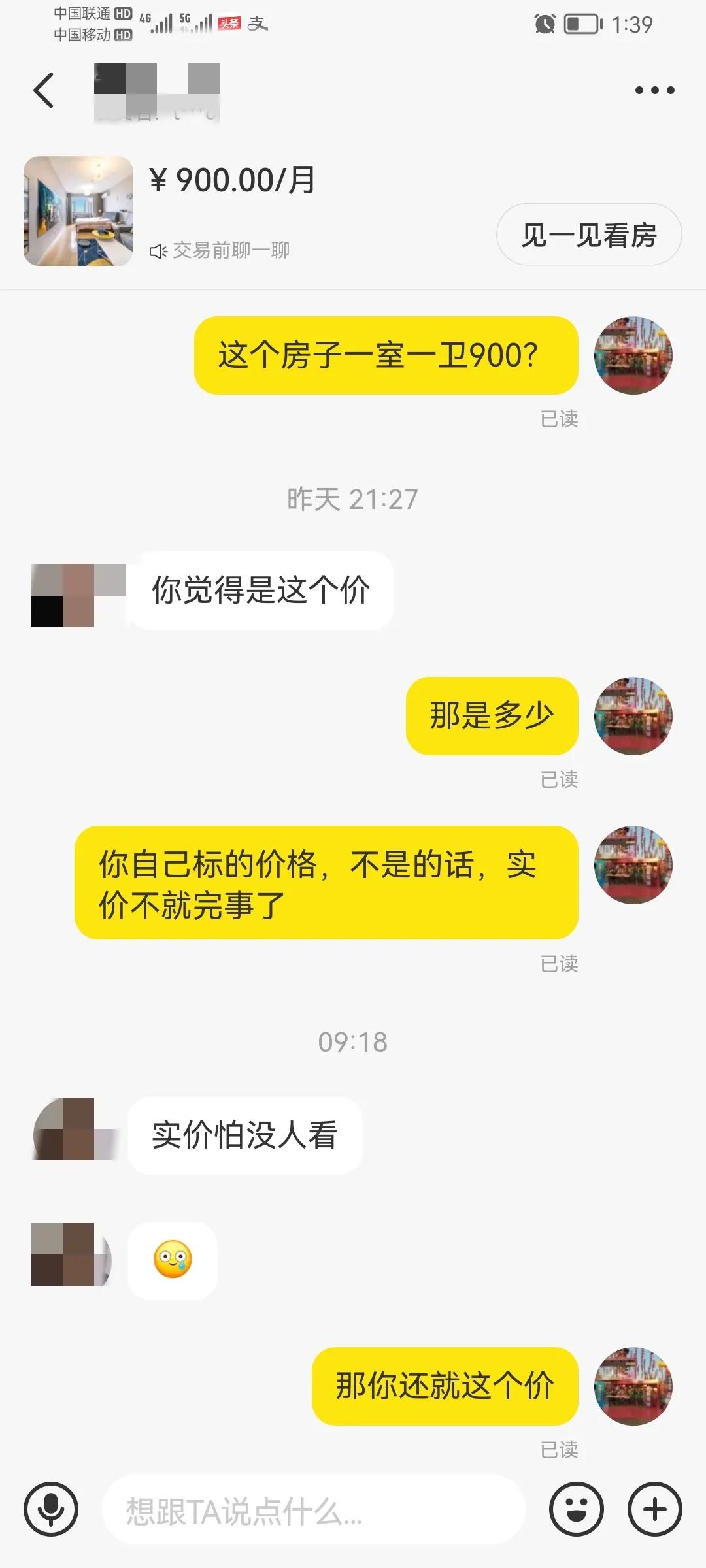
Task: Tap the speaker icon beside 交易前聊一聊
Action: tap(159, 249)
